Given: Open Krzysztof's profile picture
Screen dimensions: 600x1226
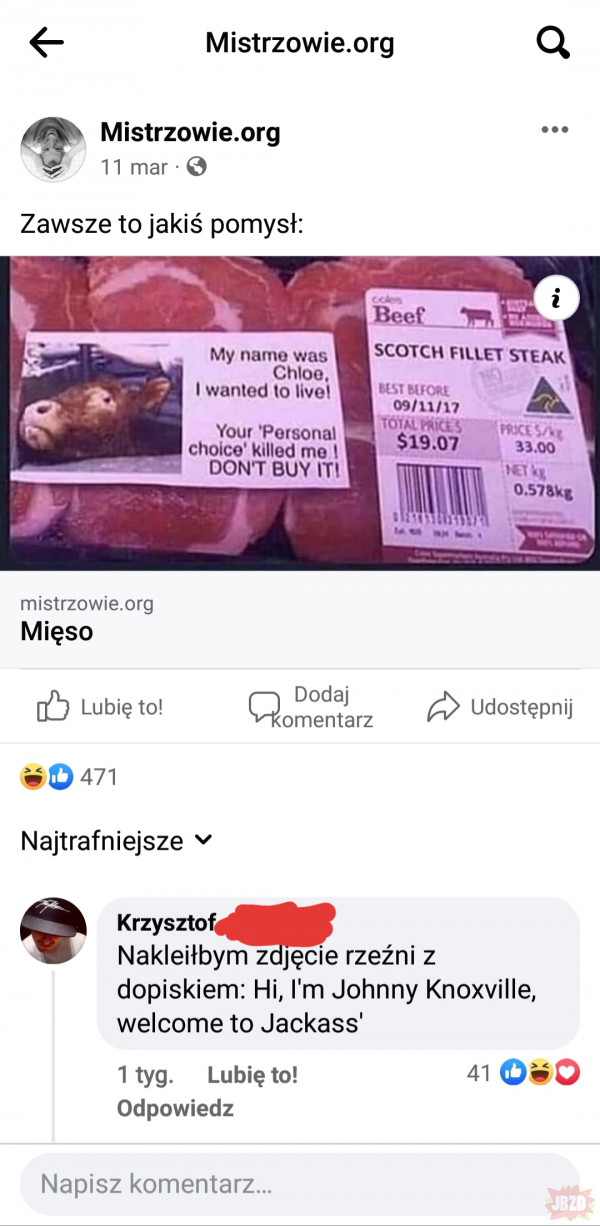Looking at the screenshot, I should (x=53, y=930).
